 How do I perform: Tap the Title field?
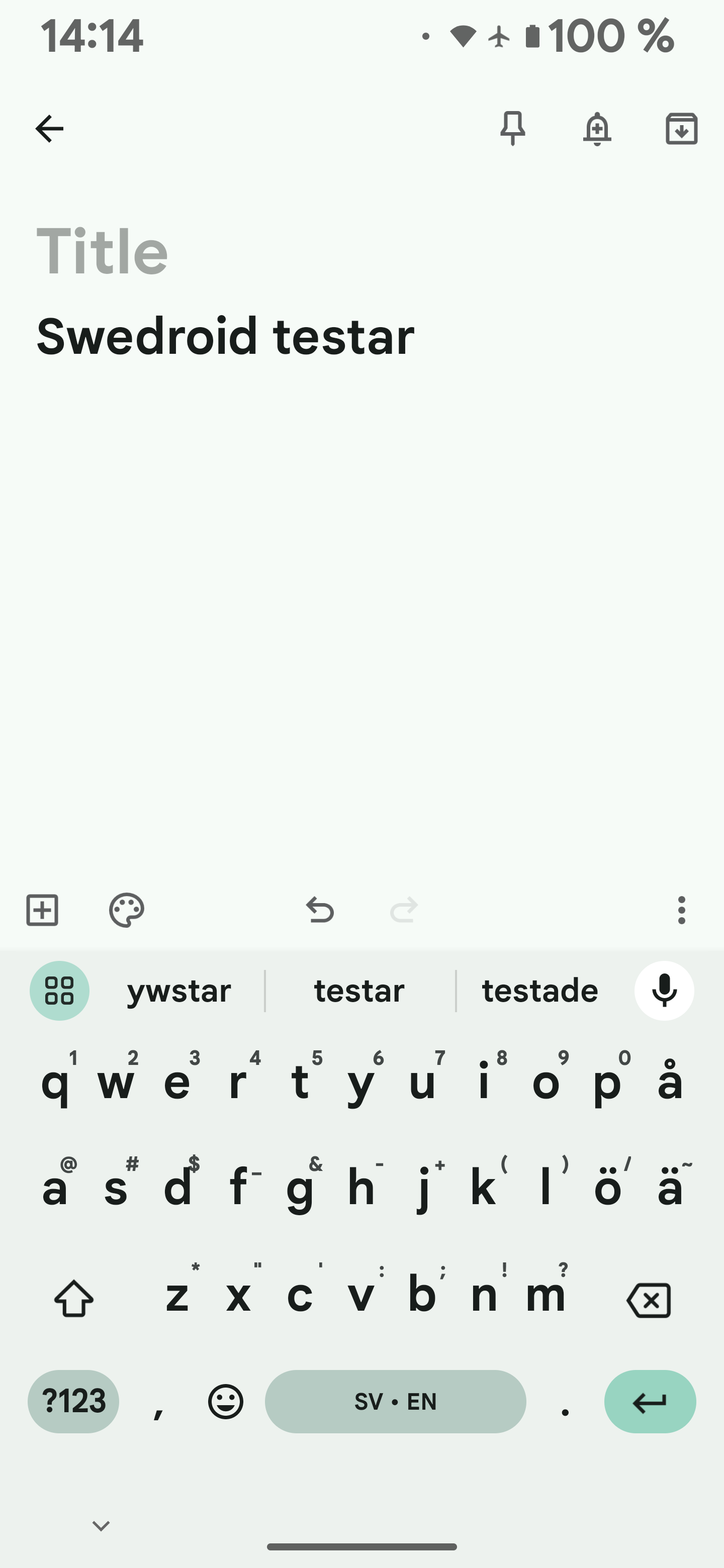pyautogui.click(x=361, y=251)
